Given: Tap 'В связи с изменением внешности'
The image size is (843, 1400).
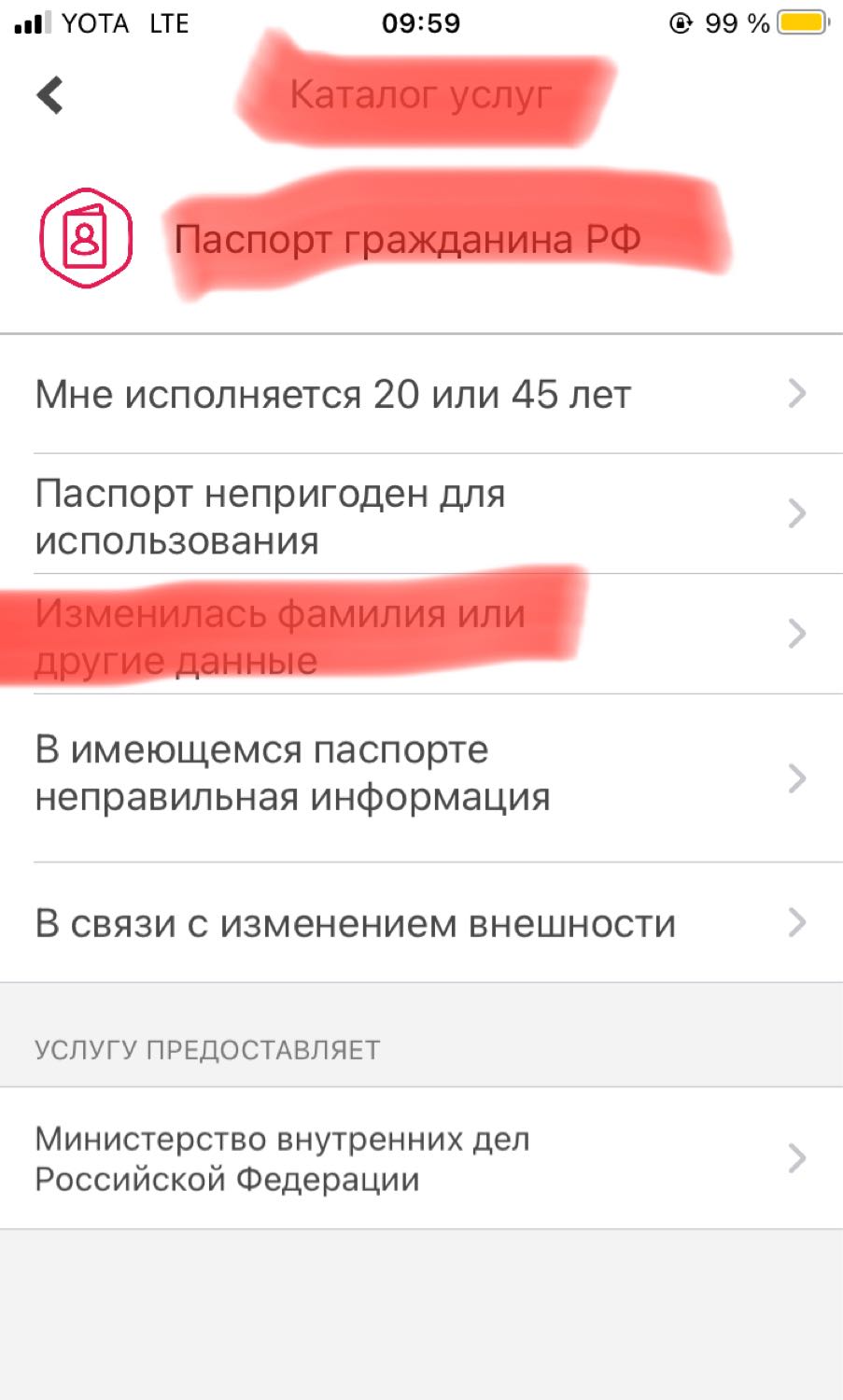Looking at the screenshot, I should click(x=421, y=923).
